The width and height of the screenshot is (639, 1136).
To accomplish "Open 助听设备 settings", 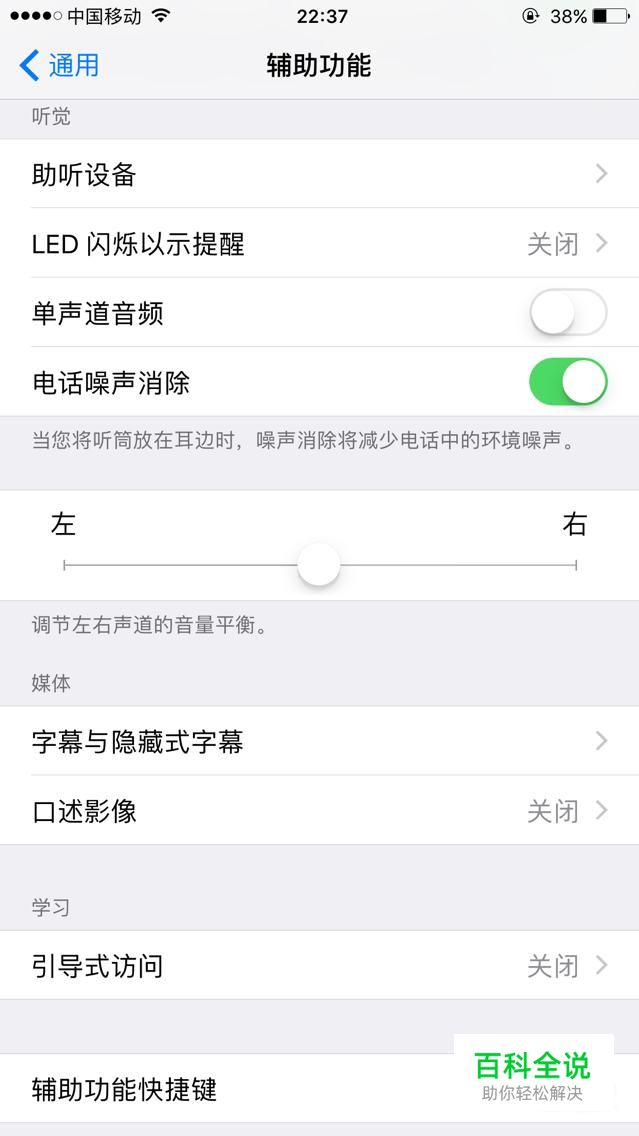I will (x=320, y=174).
